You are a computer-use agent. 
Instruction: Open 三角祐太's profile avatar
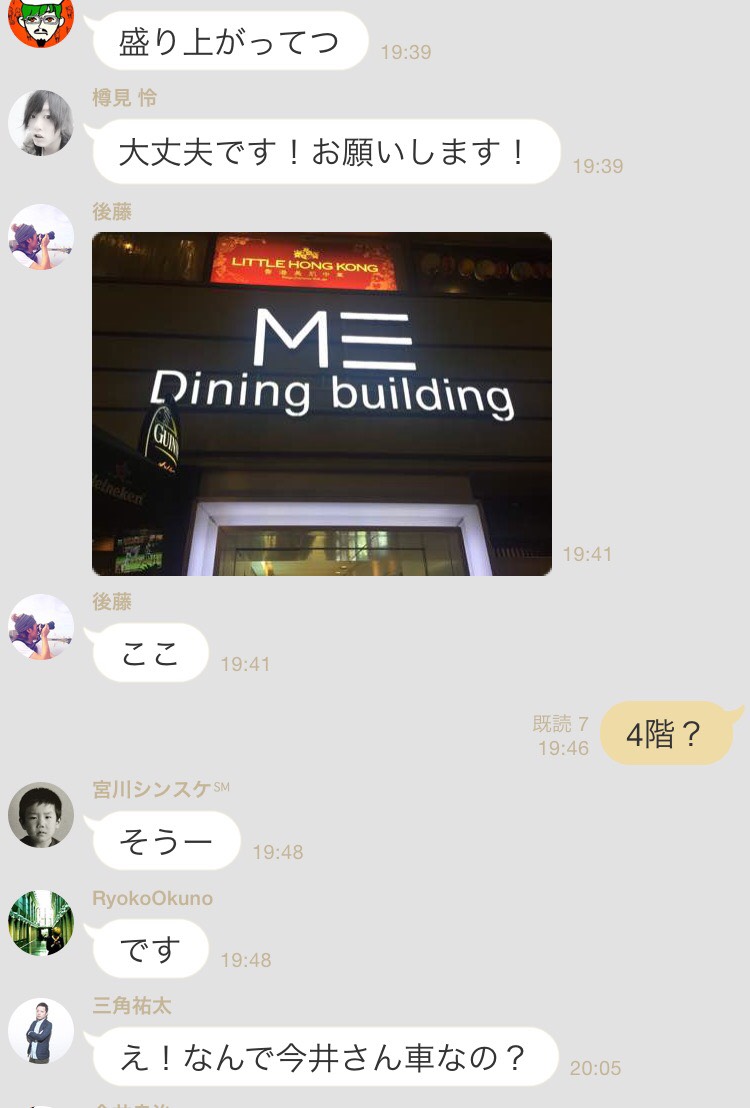(41, 1031)
